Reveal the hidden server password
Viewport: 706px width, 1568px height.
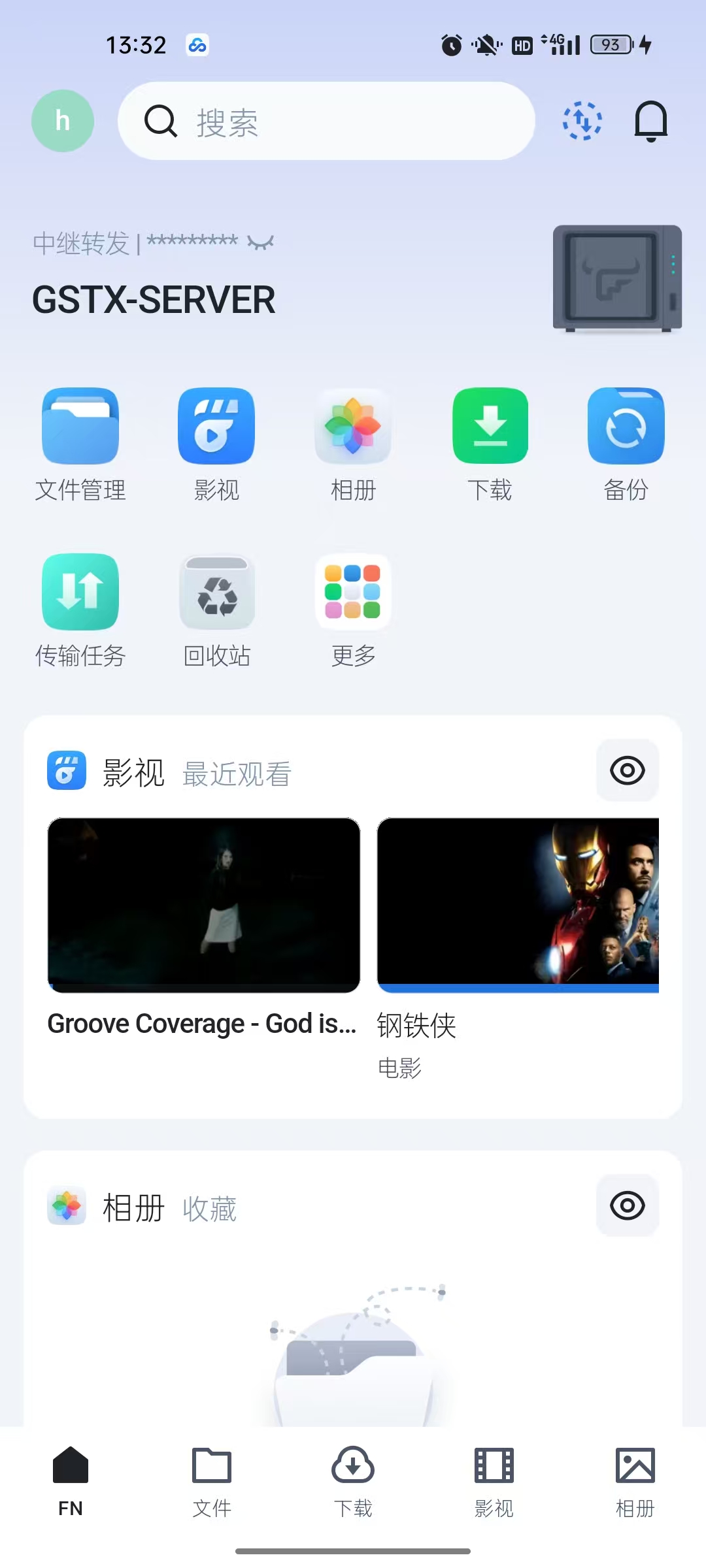260,243
